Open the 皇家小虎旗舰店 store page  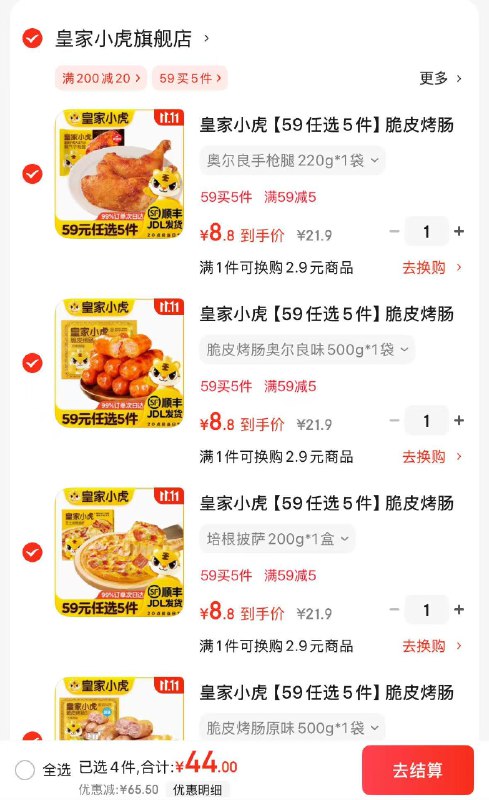point(132,39)
